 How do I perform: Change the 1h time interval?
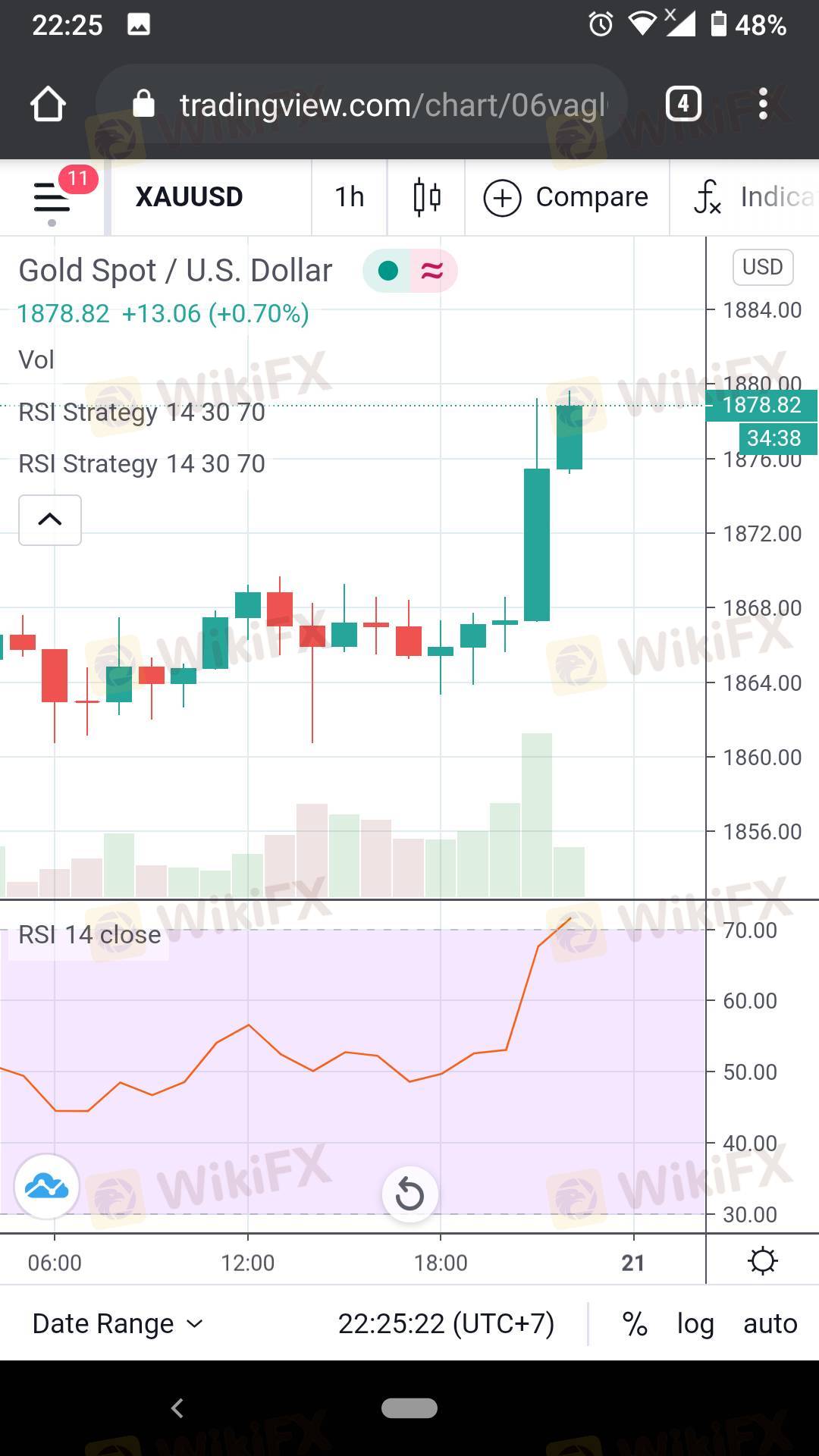point(350,197)
